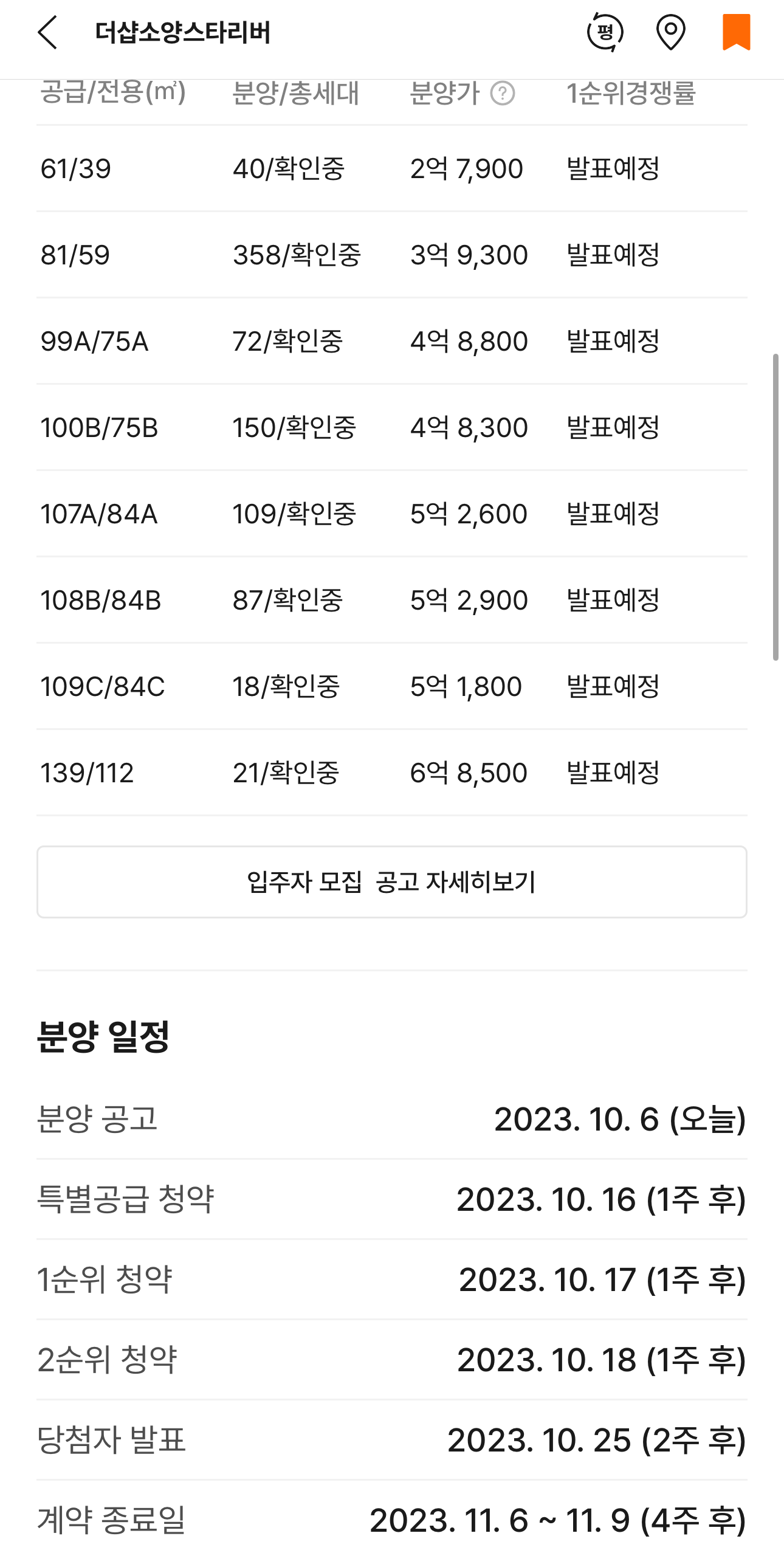Select the 99A/75A unit type row
Screen dimensions: 784x1567
coord(391,341)
